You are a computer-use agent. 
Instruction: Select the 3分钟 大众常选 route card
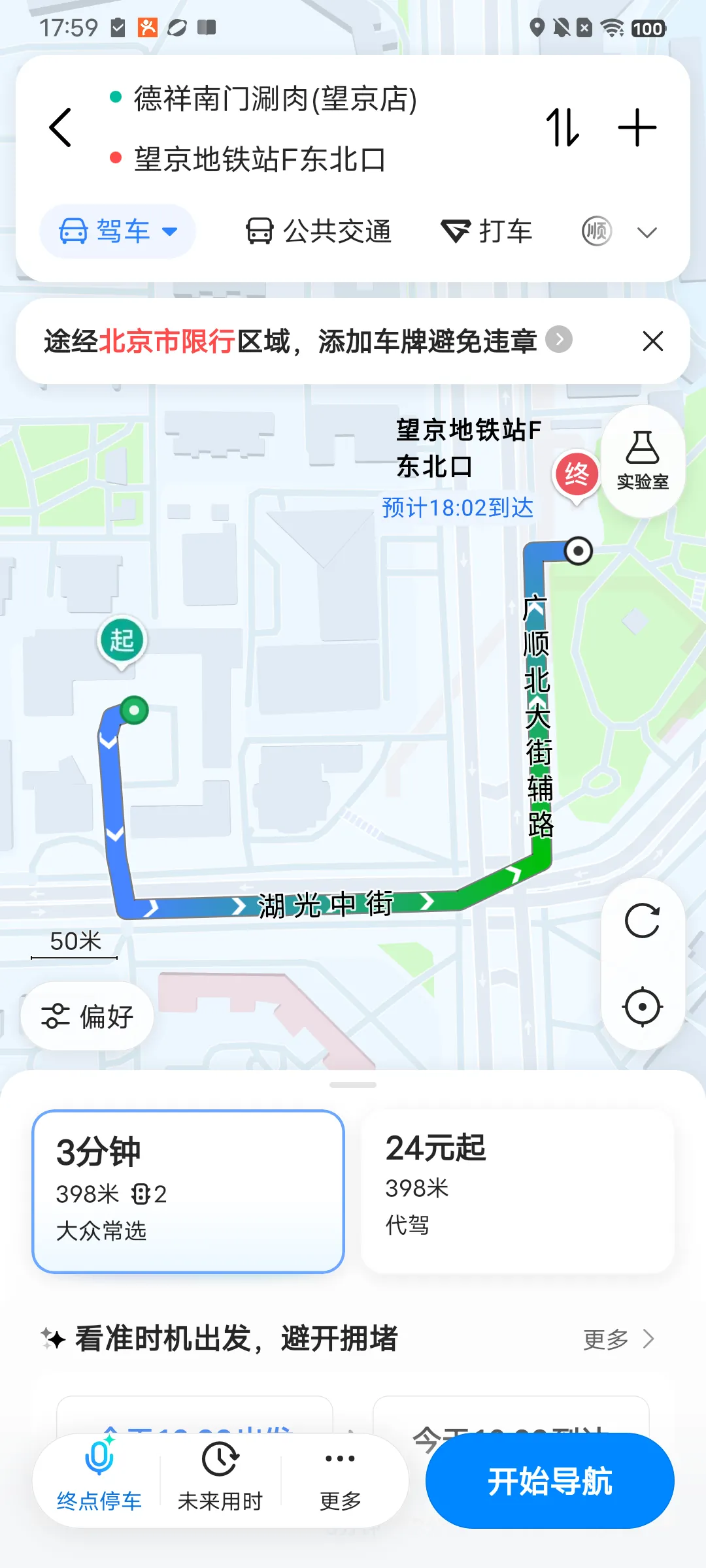click(188, 1191)
